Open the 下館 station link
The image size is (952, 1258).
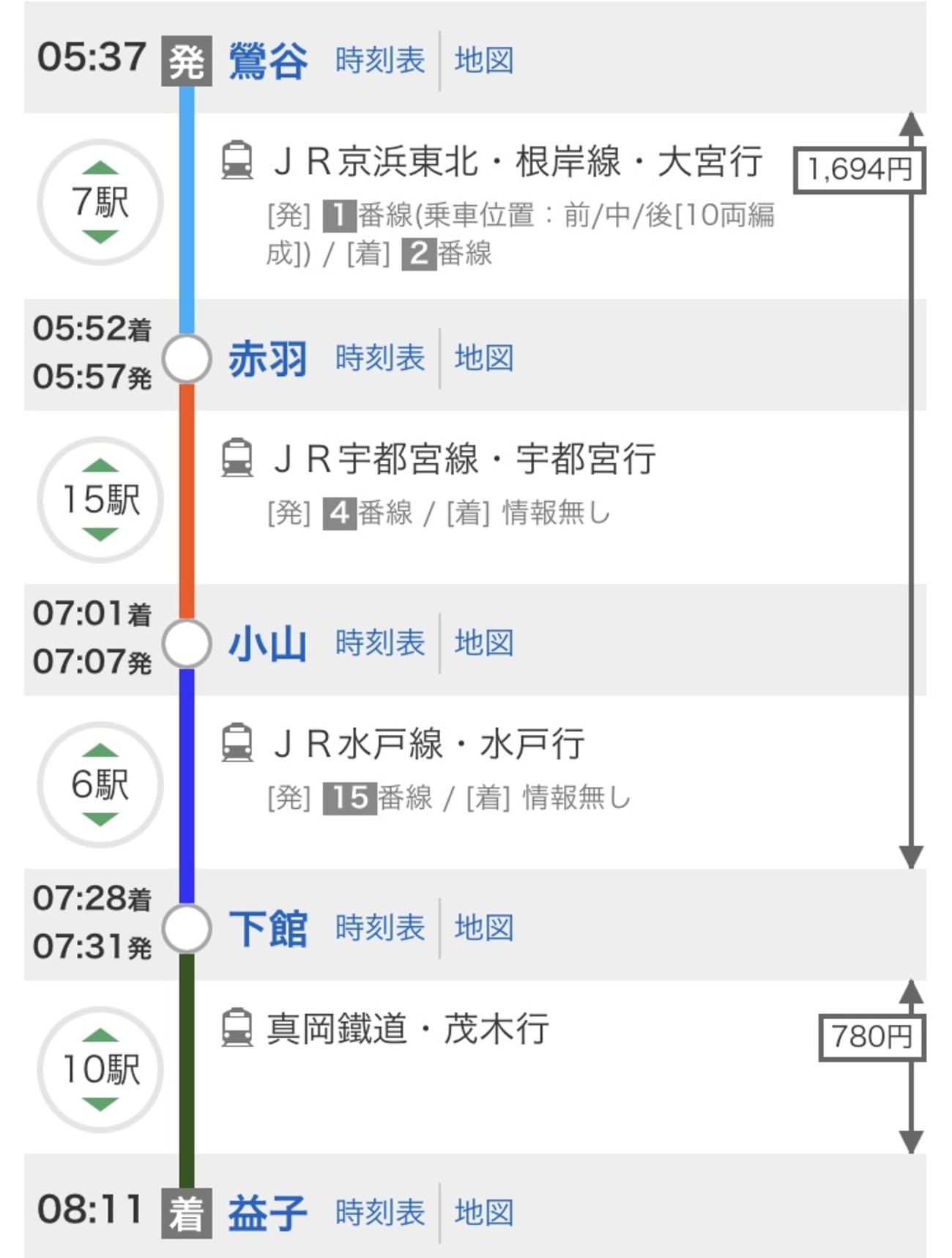[267, 928]
